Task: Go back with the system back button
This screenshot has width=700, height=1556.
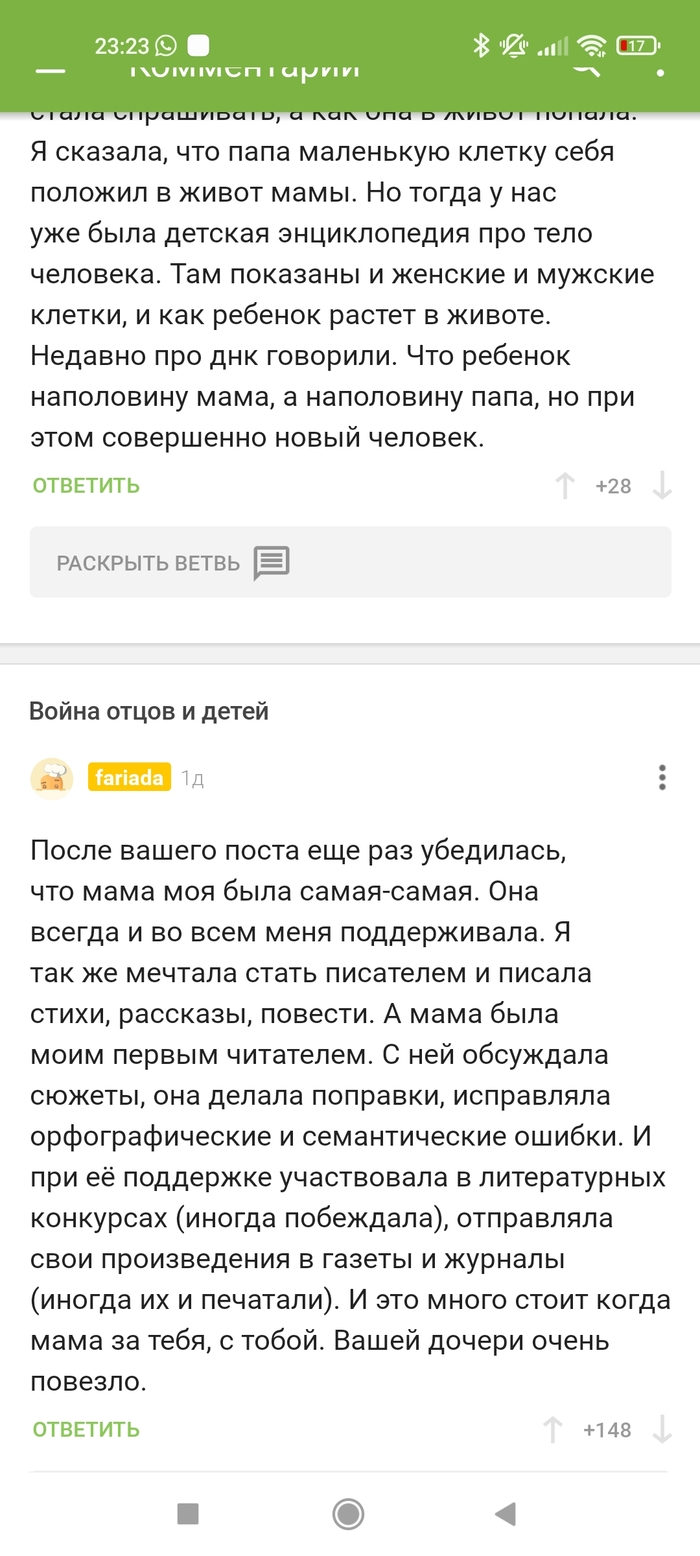Action: point(506,1514)
